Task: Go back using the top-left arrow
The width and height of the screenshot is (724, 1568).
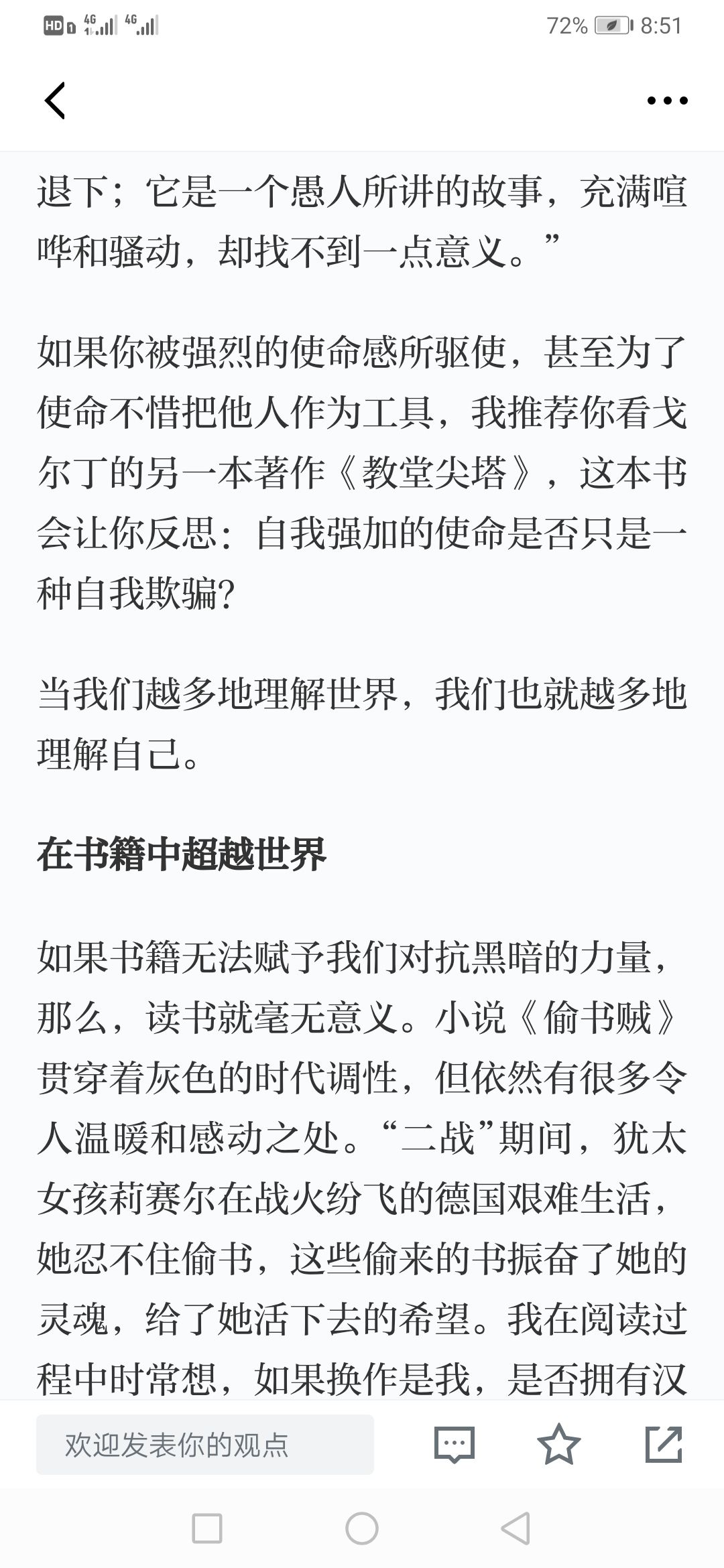Action: [x=56, y=101]
